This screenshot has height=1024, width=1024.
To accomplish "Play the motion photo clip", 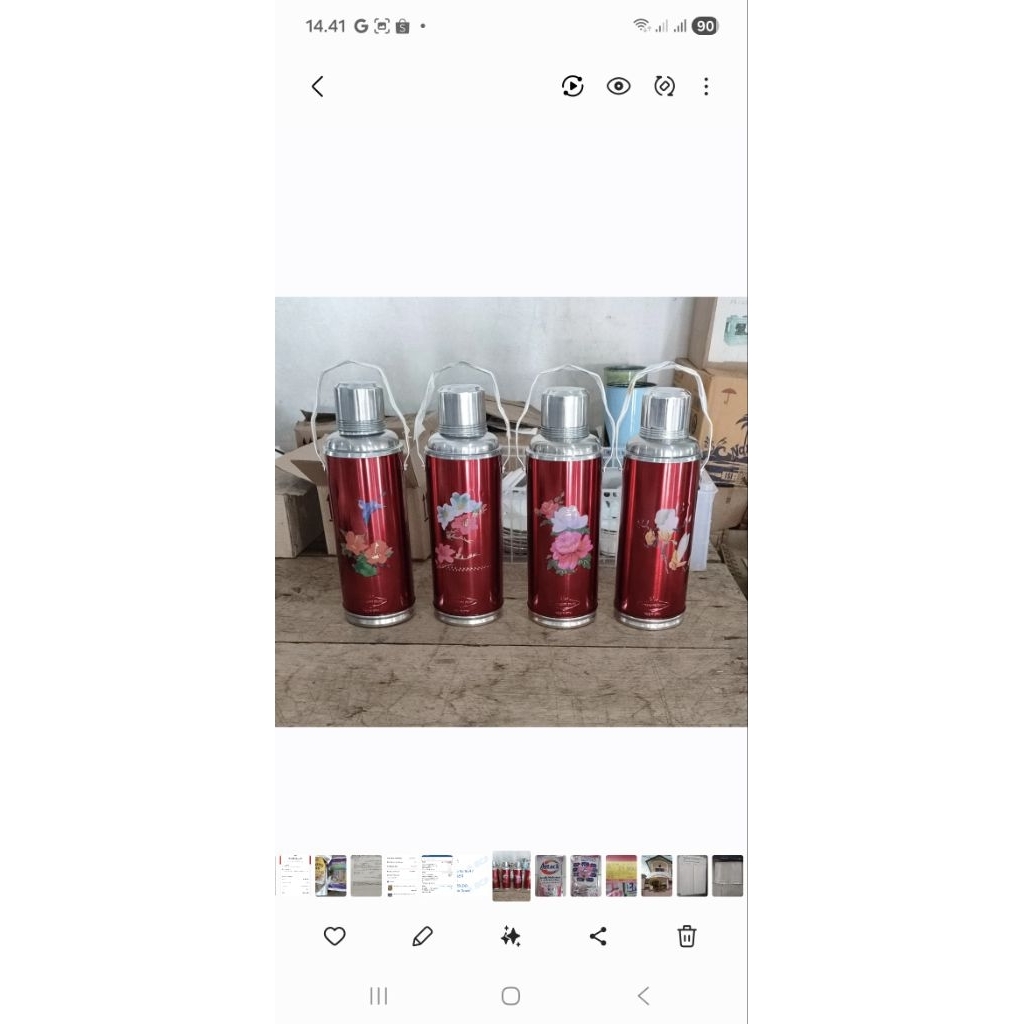I will point(572,86).
